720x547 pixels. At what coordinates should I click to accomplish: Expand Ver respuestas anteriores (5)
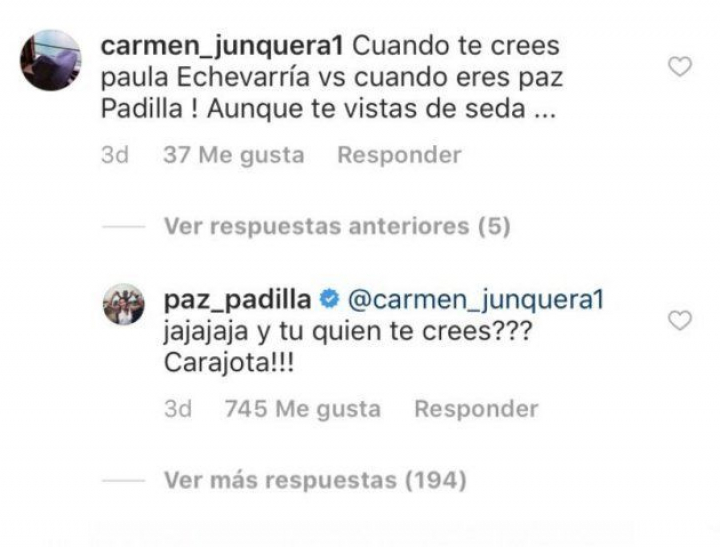click(336, 227)
